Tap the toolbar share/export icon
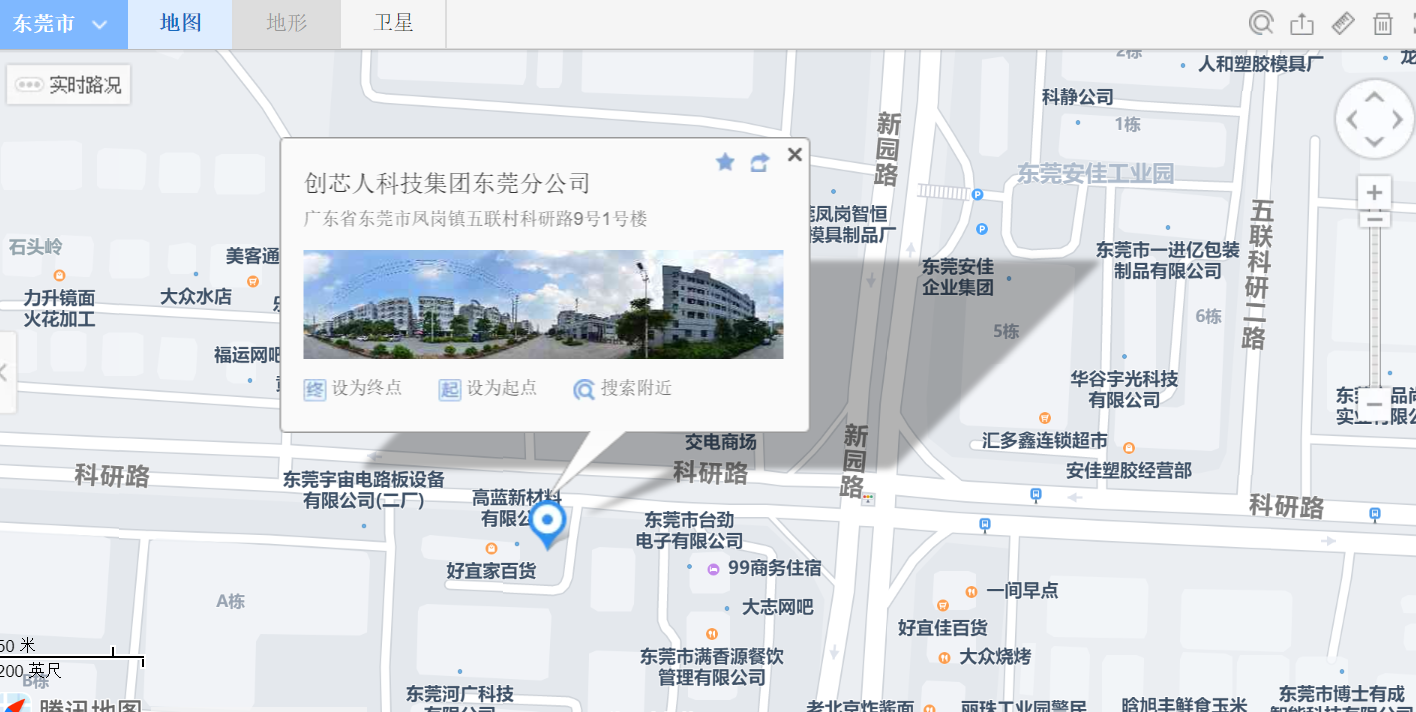Screen dimensions: 1416x712 coord(1301,23)
